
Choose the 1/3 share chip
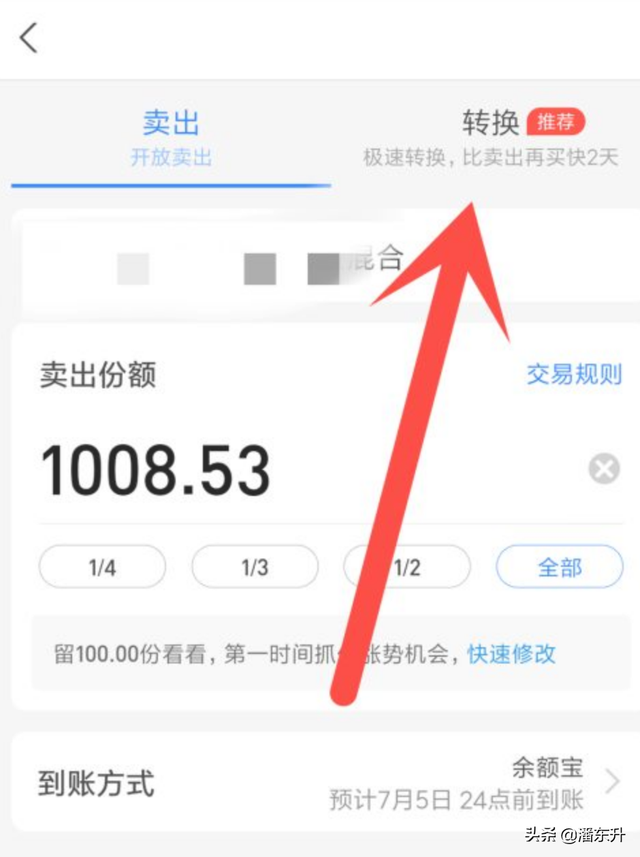click(255, 567)
